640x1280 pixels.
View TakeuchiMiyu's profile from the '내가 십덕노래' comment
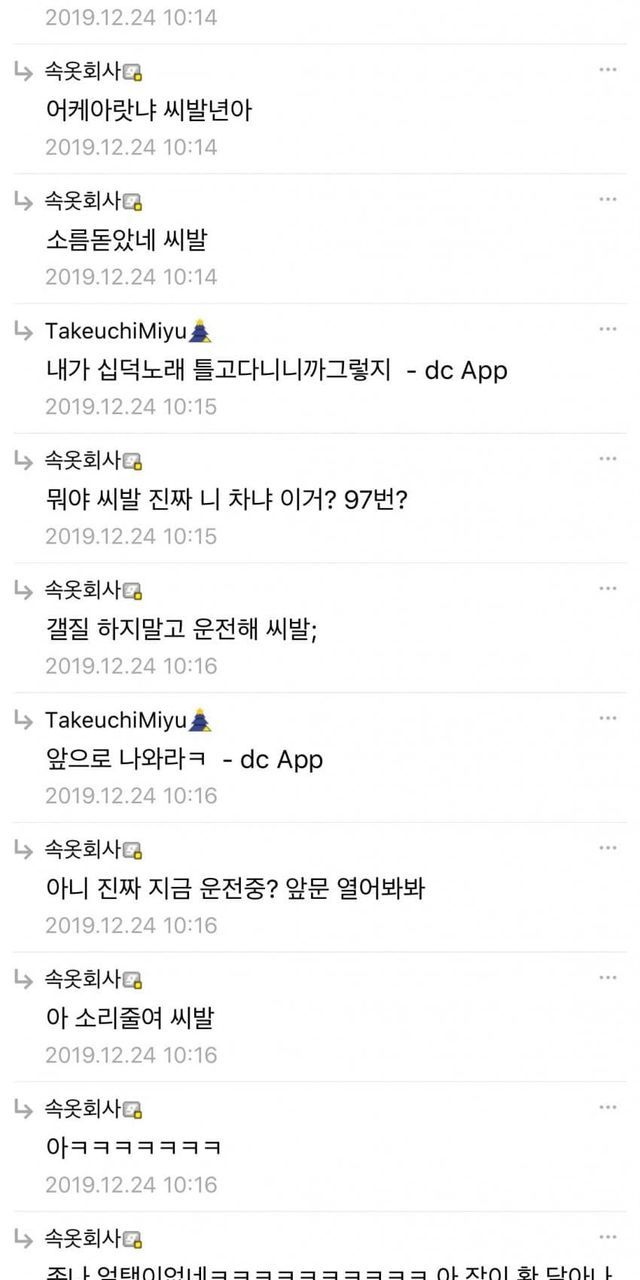[116, 331]
